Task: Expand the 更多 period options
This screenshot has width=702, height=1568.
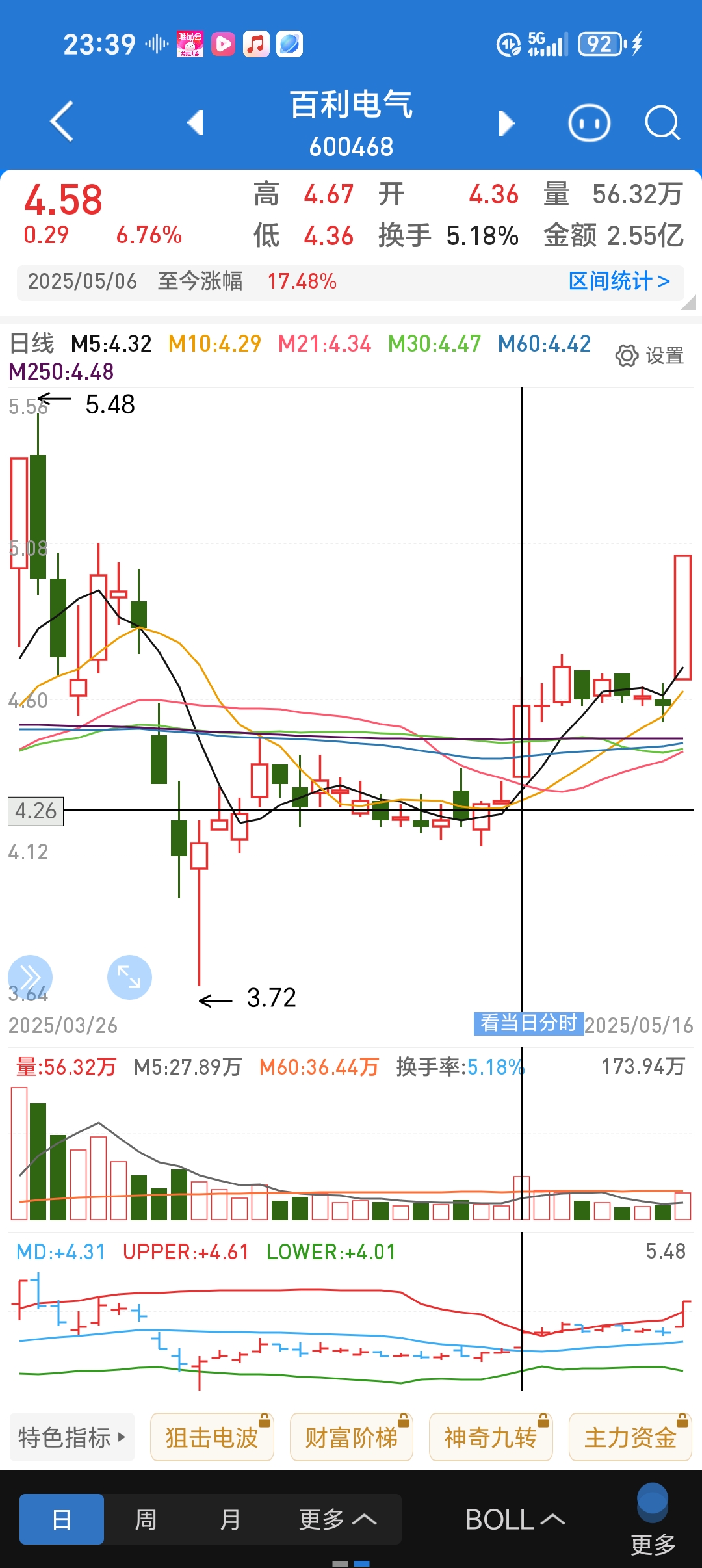Action: (337, 1519)
